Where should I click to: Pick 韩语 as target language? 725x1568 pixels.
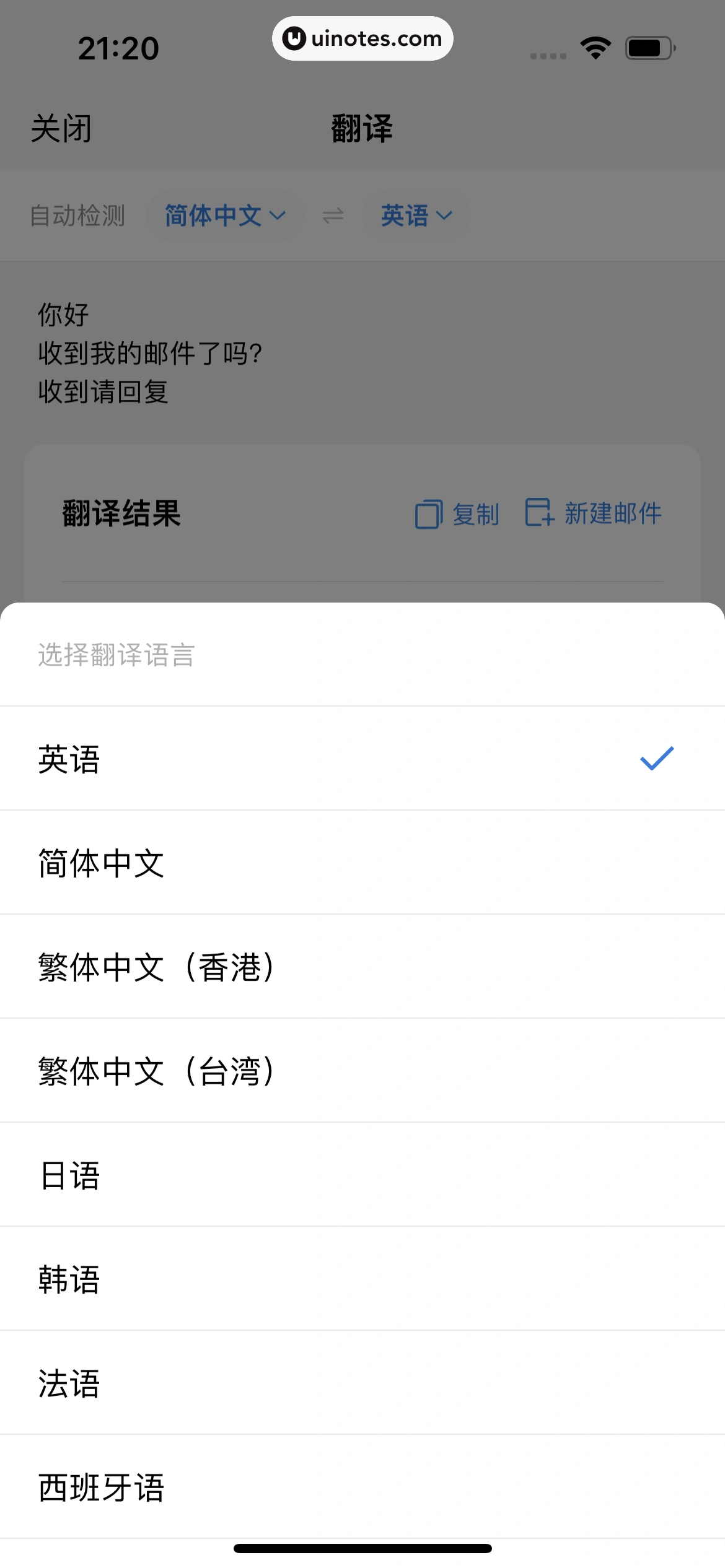70,1278
